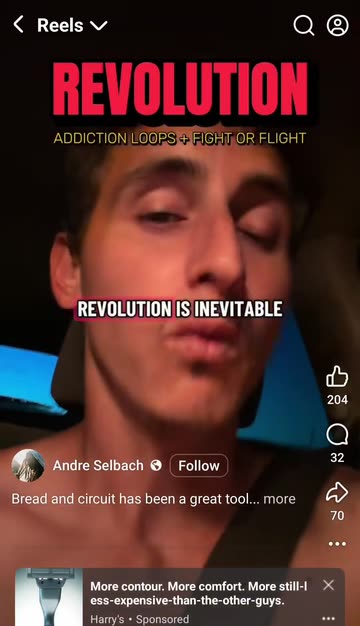This screenshot has width=360, height=626.
Task: Open search for reels
Action: point(304,26)
